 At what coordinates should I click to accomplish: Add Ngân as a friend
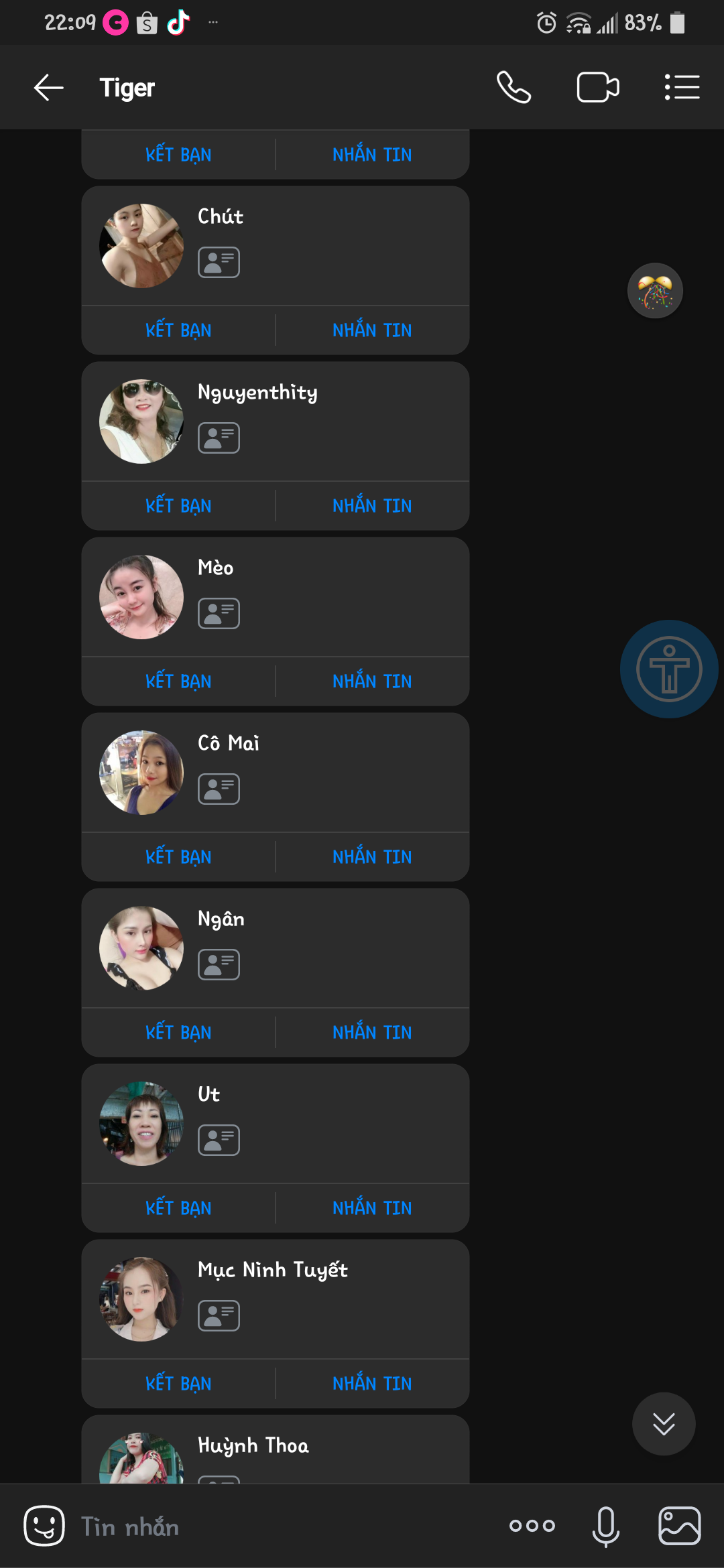point(178,1033)
